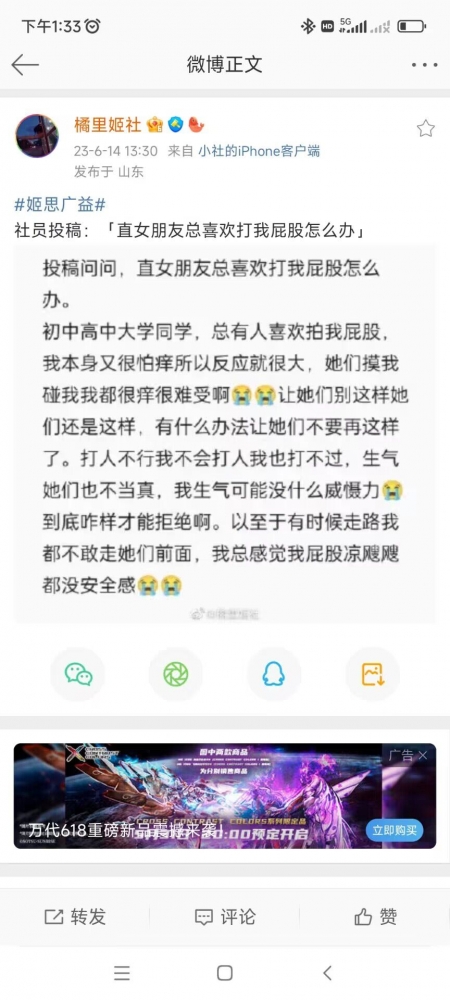
Task: Save the image using the download icon
Action: 372,674
